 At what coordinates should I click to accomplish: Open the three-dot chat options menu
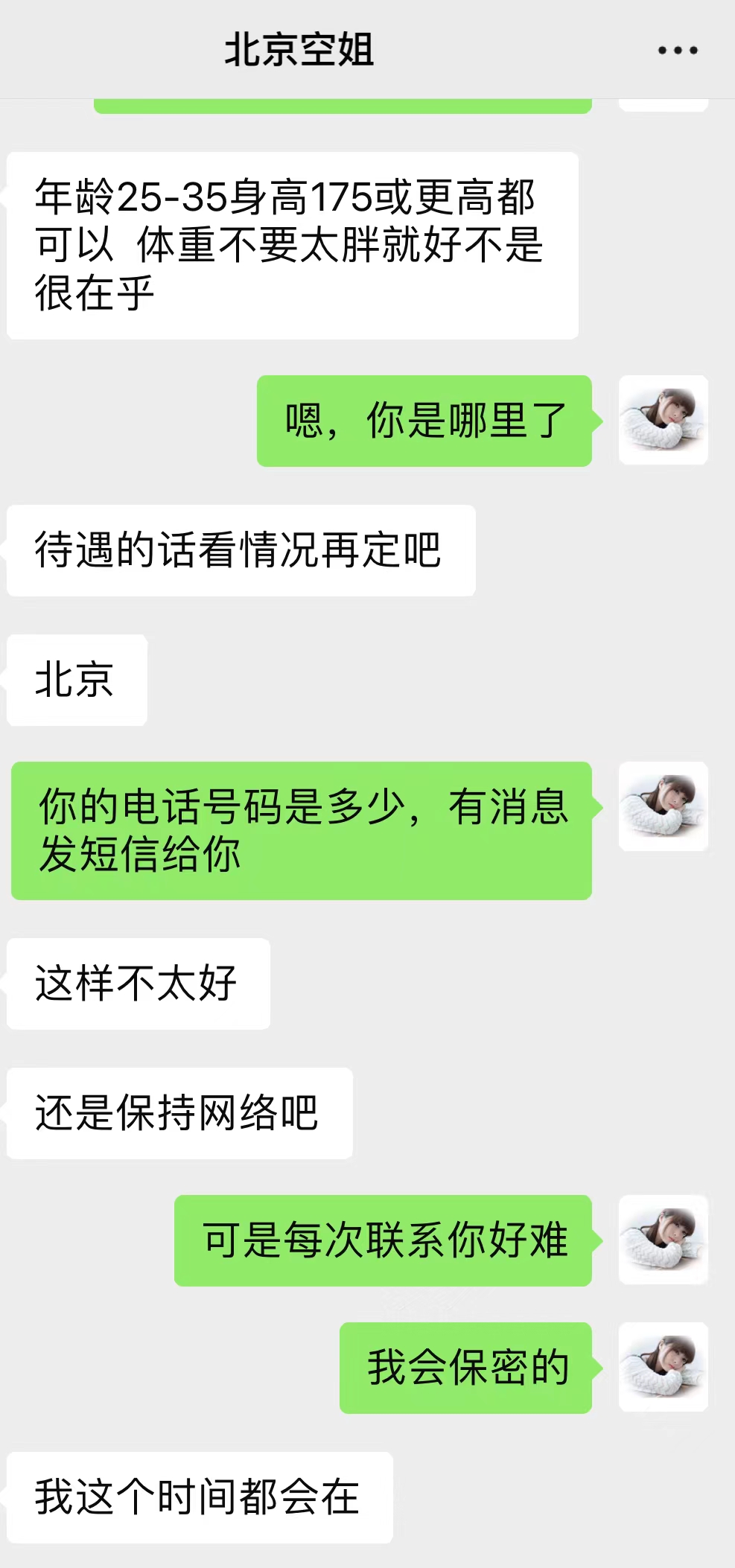[x=678, y=51]
